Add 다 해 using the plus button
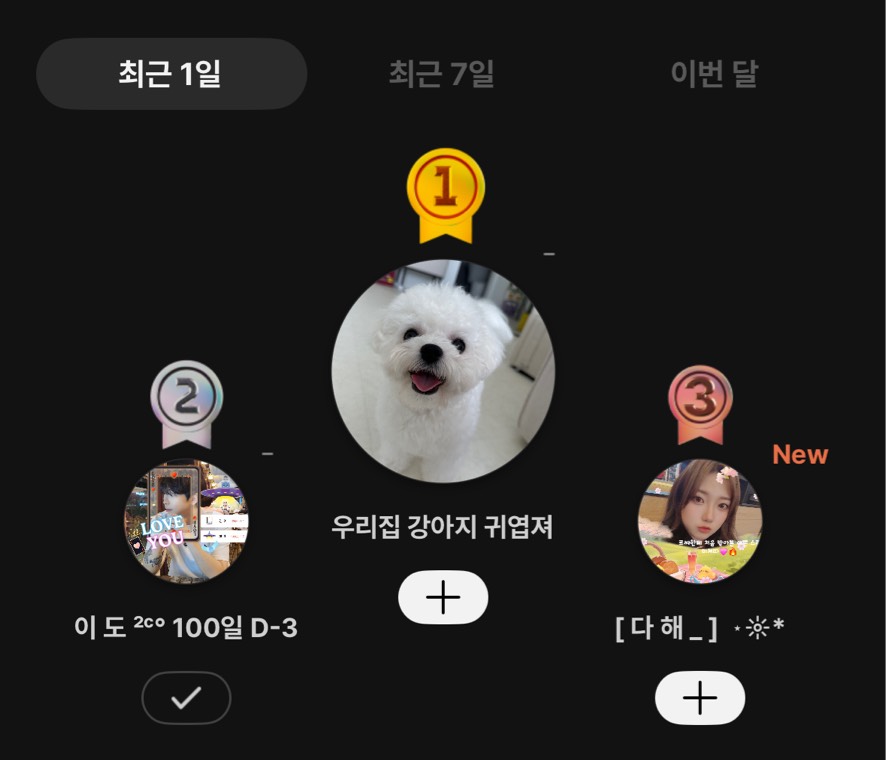Image resolution: width=886 pixels, height=760 pixels. pyautogui.click(x=700, y=698)
